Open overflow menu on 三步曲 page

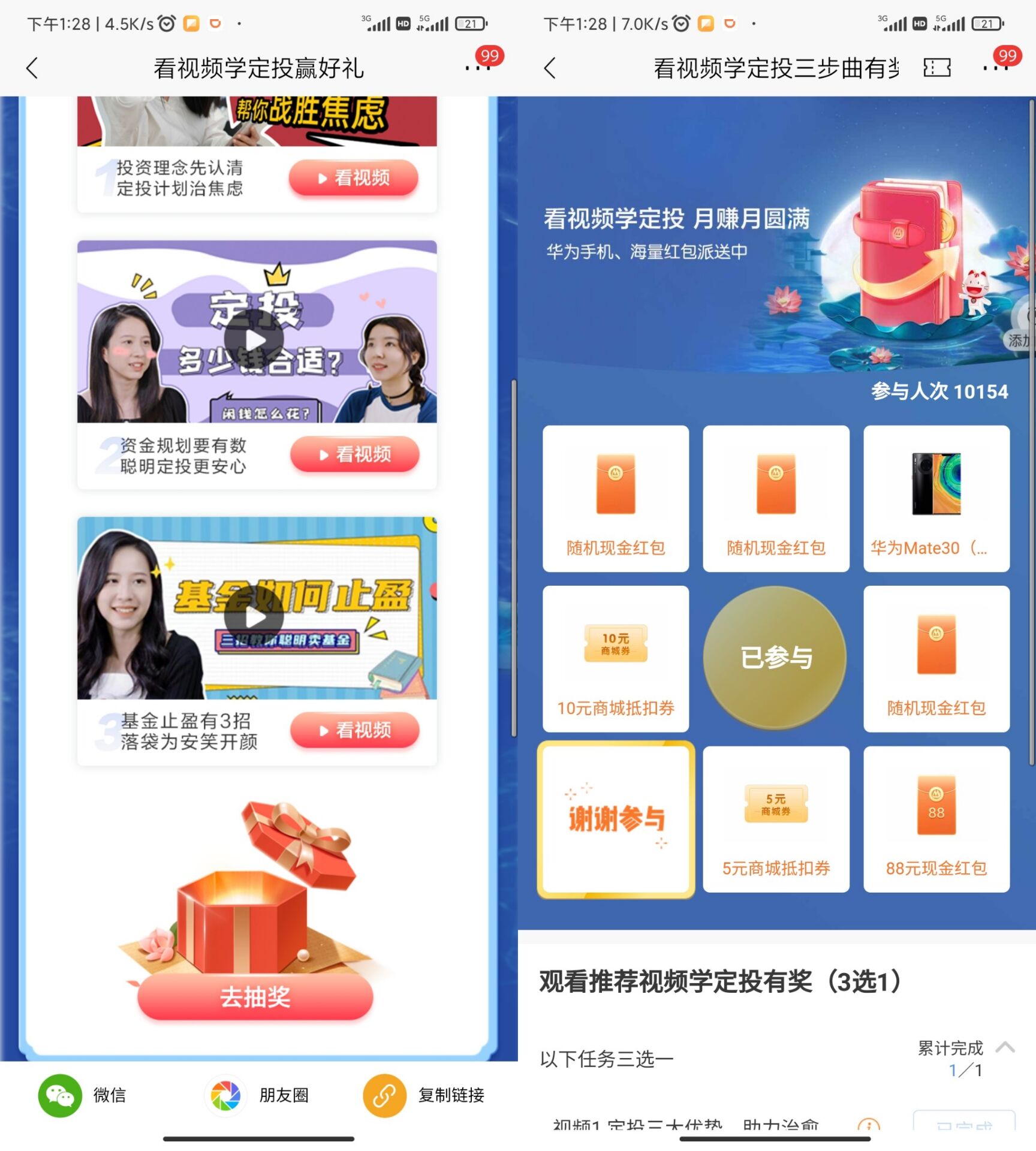995,68
